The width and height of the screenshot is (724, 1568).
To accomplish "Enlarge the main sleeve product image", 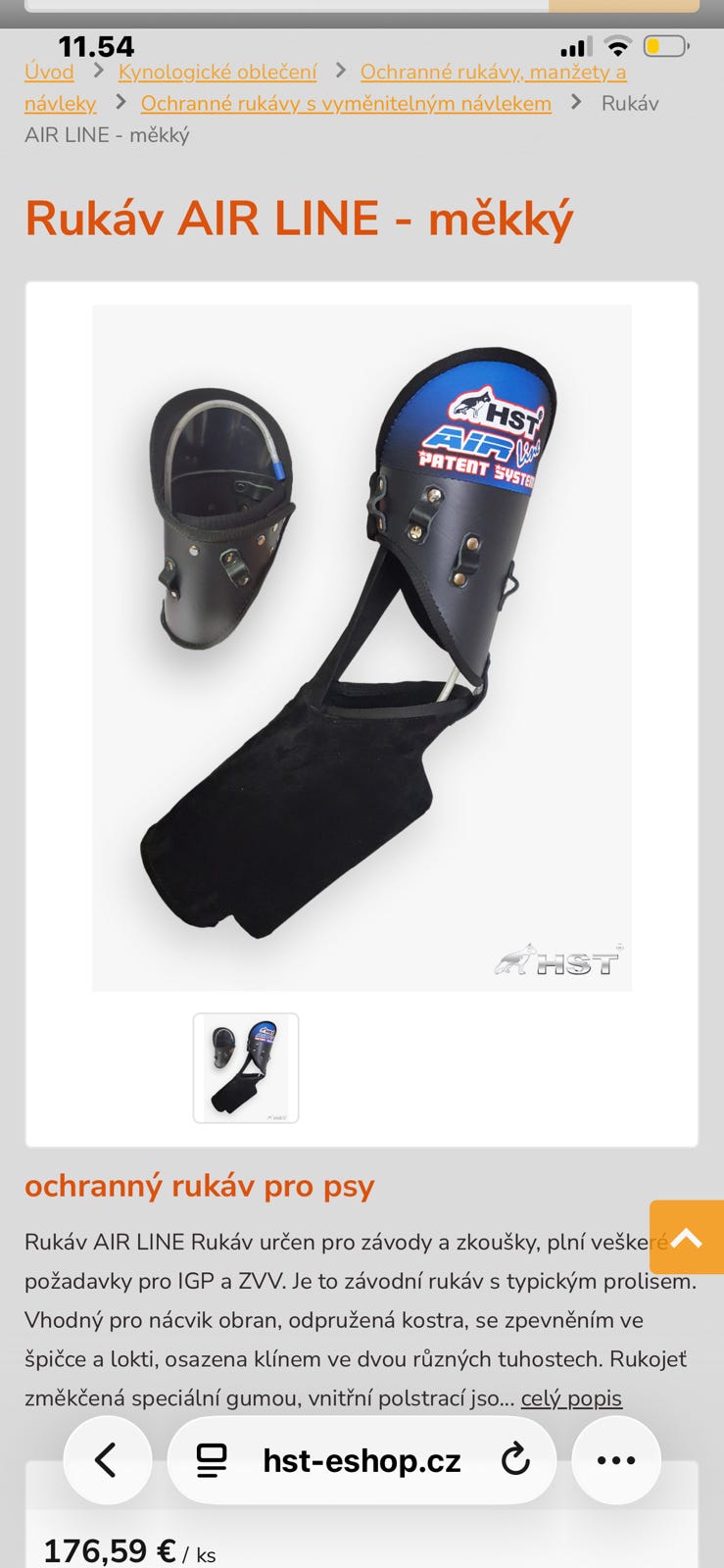I will (x=362, y=648).
